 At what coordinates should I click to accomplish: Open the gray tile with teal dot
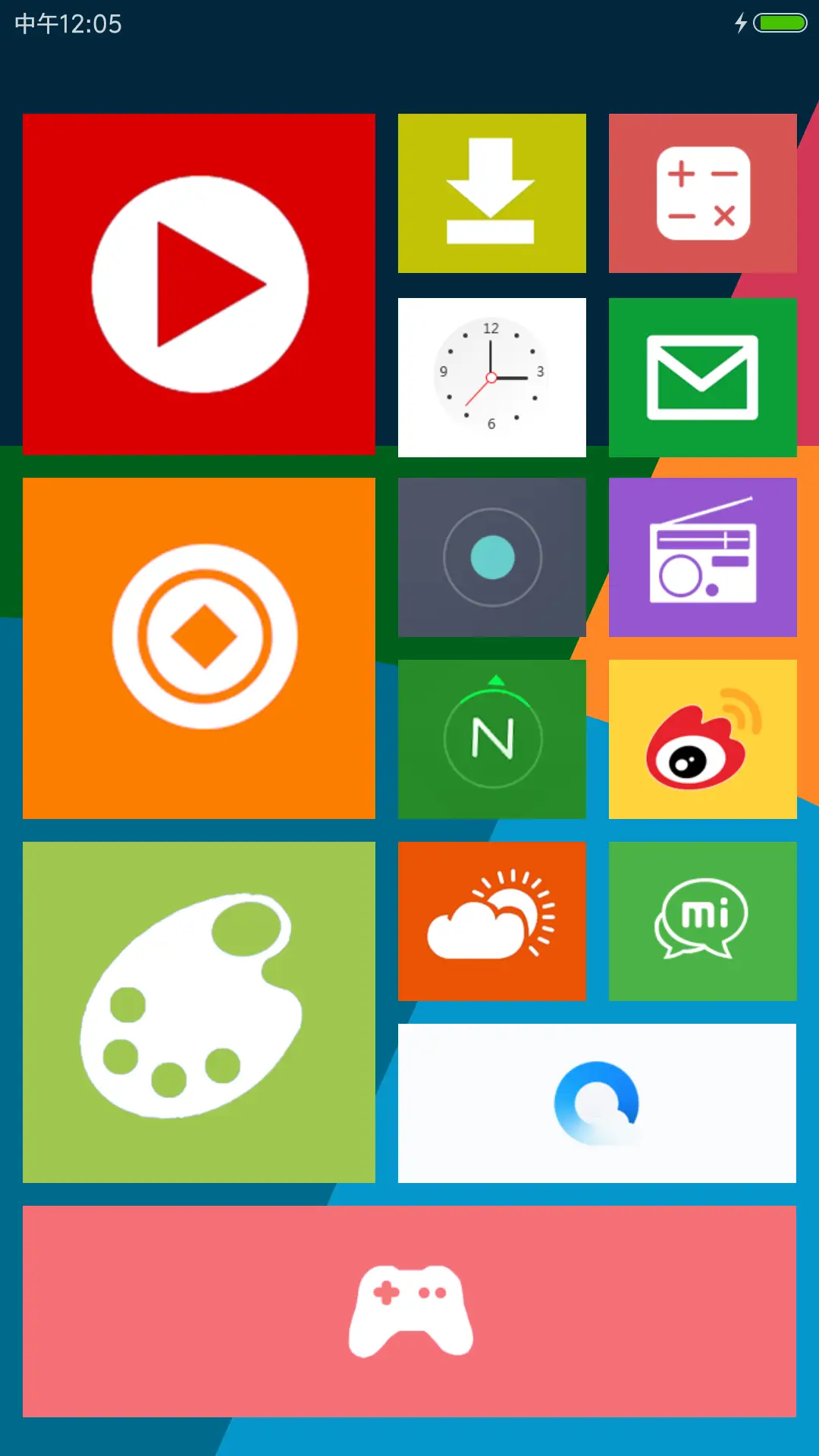click(491, 557)
